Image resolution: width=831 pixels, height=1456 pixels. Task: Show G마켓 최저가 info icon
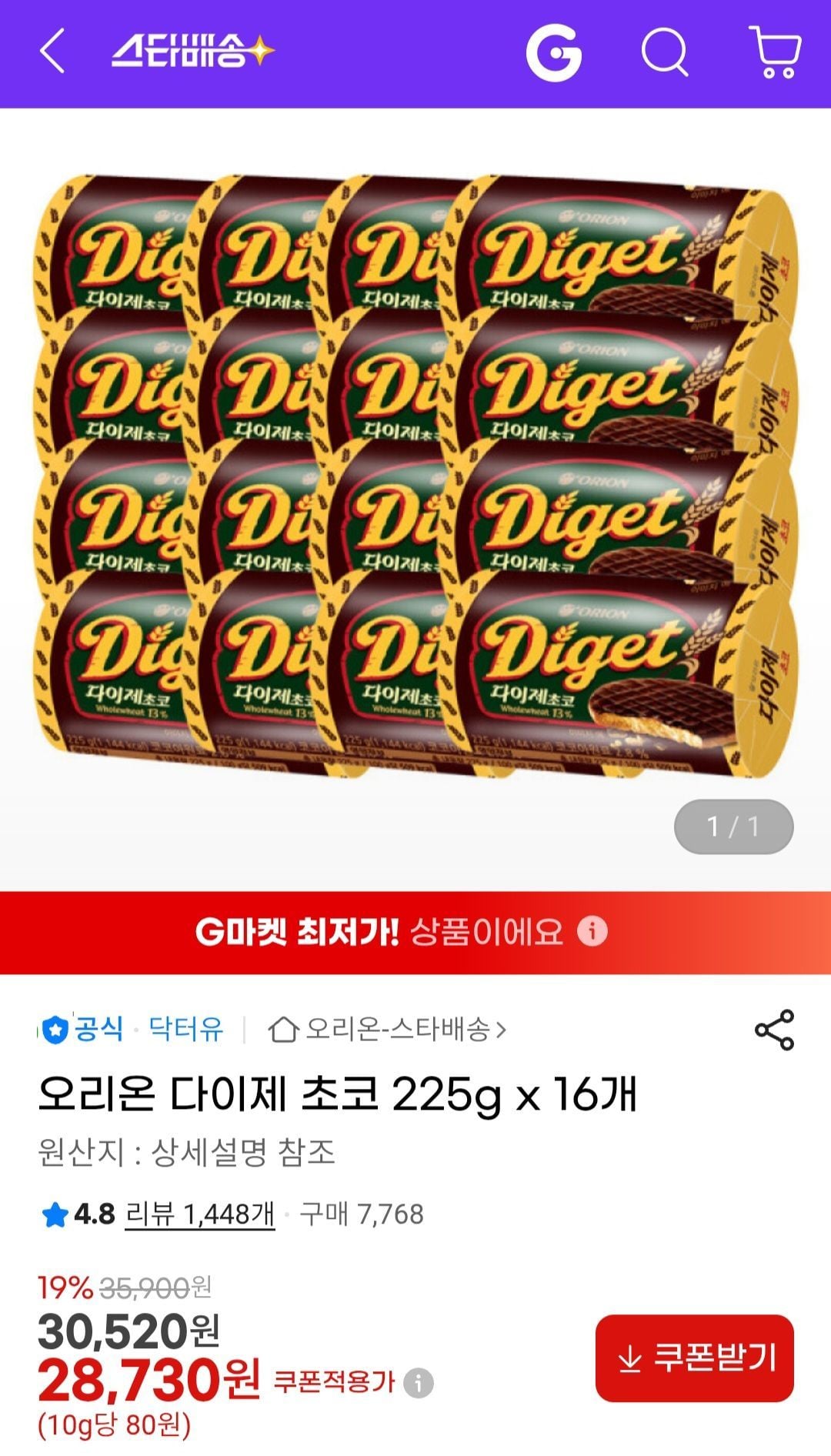pos(592,931)
